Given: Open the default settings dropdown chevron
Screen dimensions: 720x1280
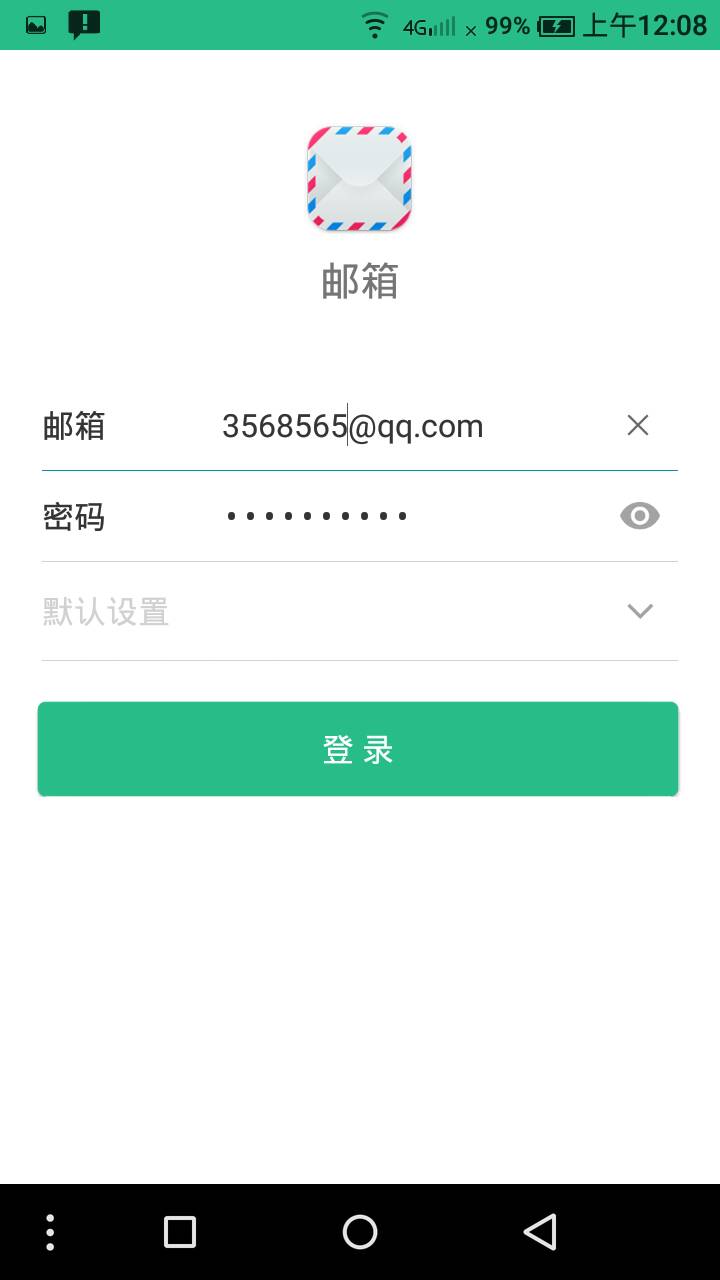Looking at the screenshot, I should pos(638,611).
